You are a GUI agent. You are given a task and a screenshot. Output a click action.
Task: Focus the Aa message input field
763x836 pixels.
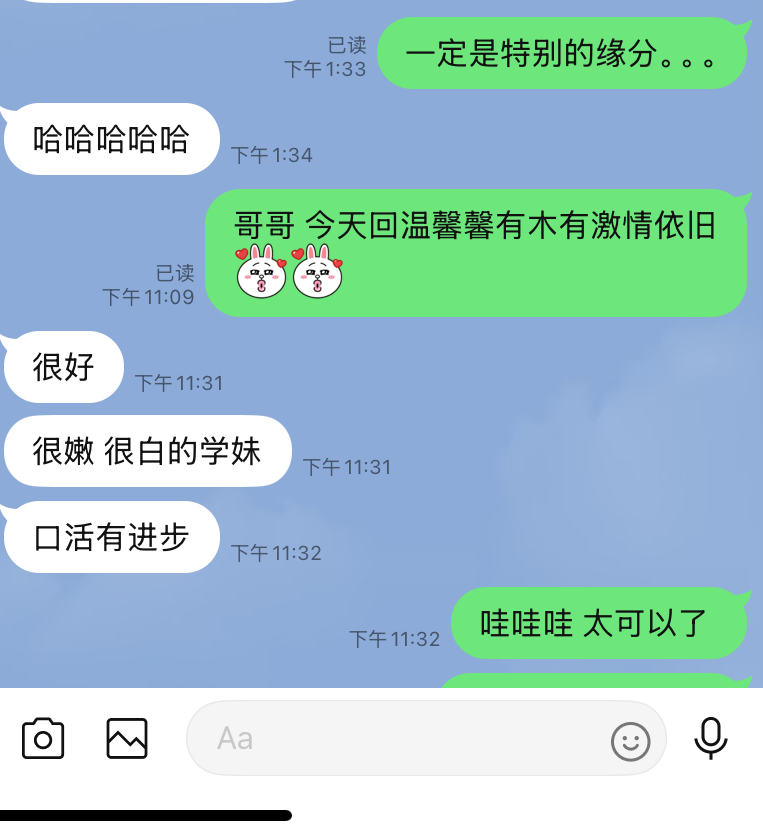coord(400,739)
